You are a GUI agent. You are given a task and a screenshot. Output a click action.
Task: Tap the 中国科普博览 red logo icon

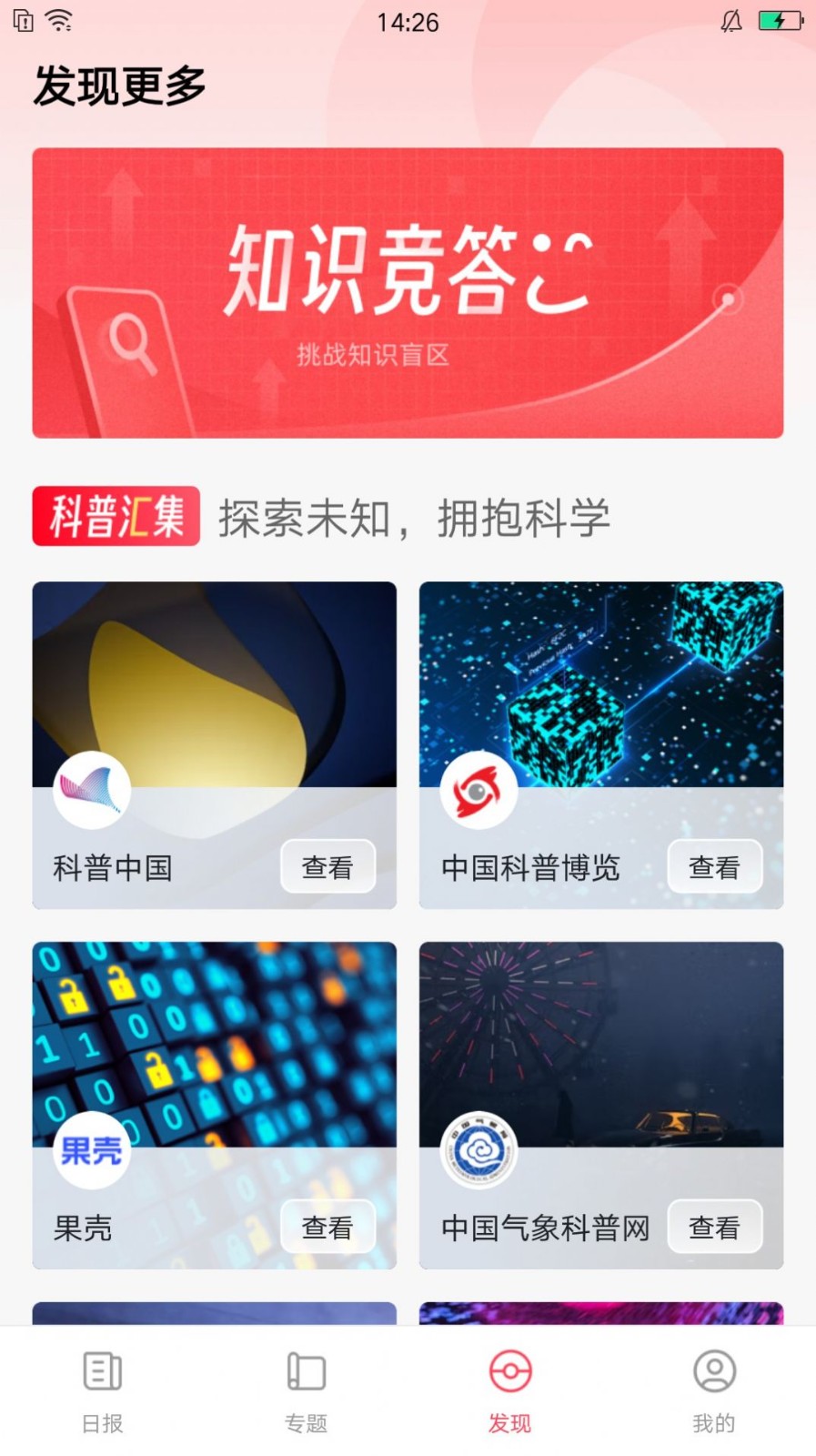click(478, 790)
